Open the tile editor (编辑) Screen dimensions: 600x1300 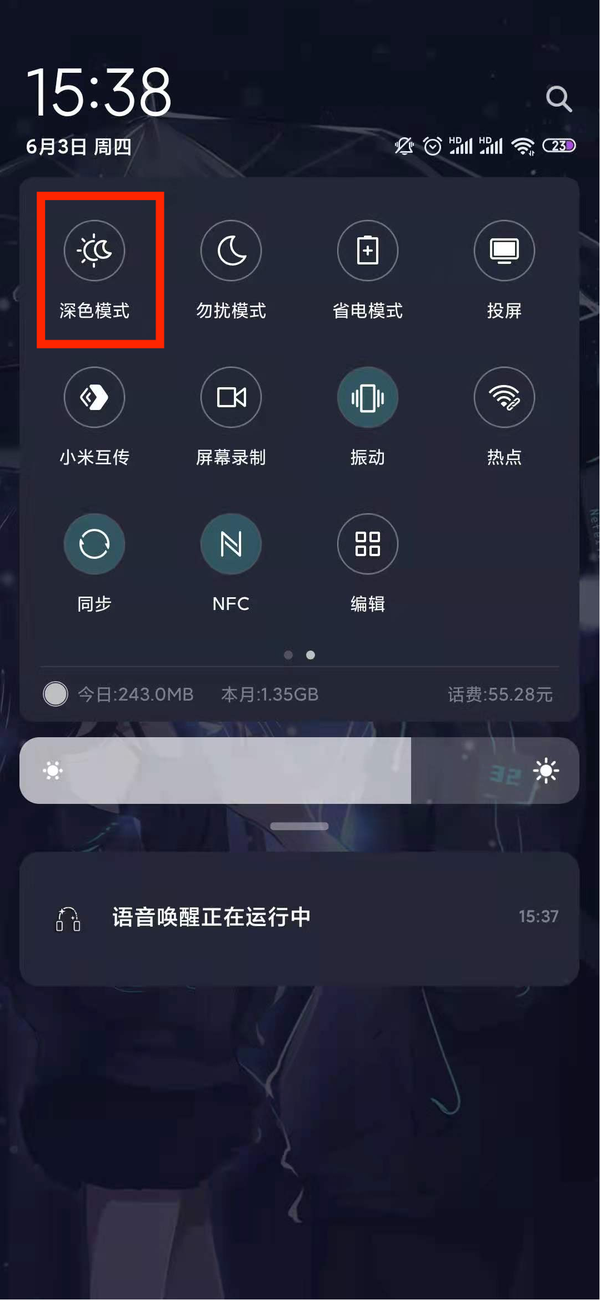pyautogui.click(x=367, y=544)
